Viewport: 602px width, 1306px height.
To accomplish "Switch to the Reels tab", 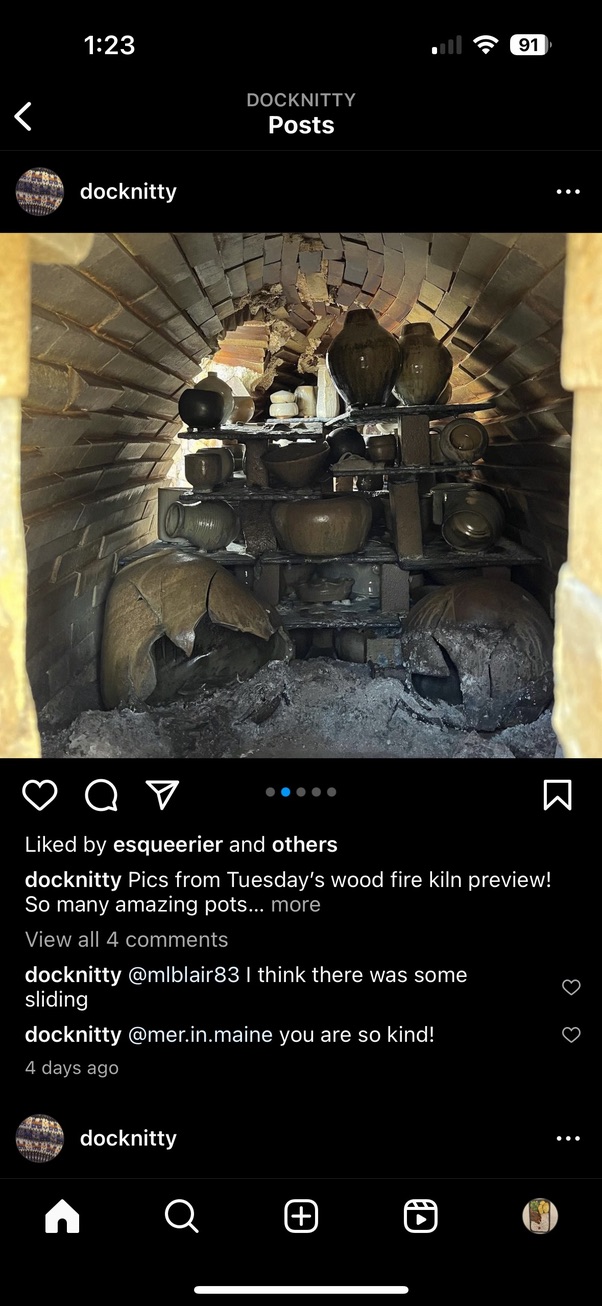I will 421,1216.
